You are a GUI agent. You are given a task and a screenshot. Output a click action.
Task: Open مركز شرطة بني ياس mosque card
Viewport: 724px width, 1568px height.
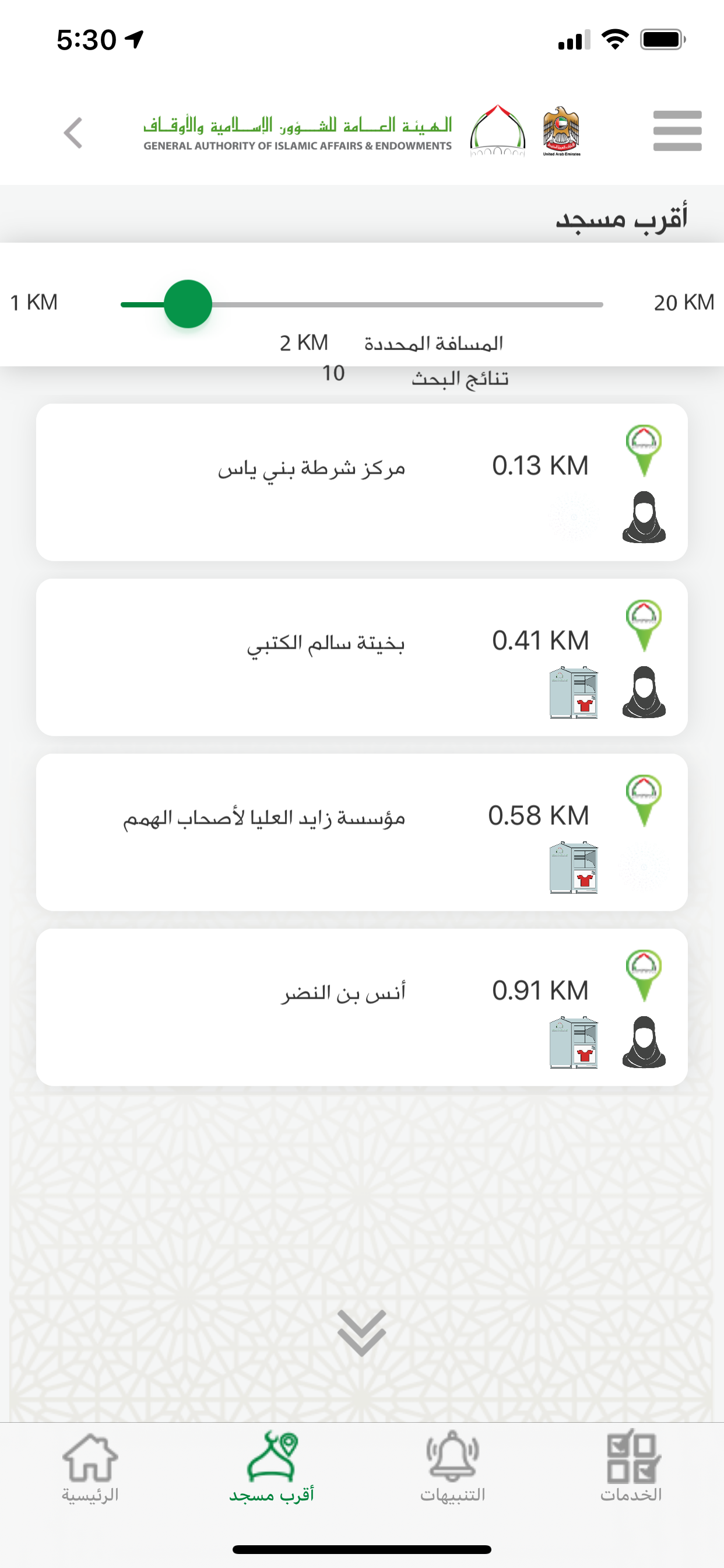click(x=311, y=470)
